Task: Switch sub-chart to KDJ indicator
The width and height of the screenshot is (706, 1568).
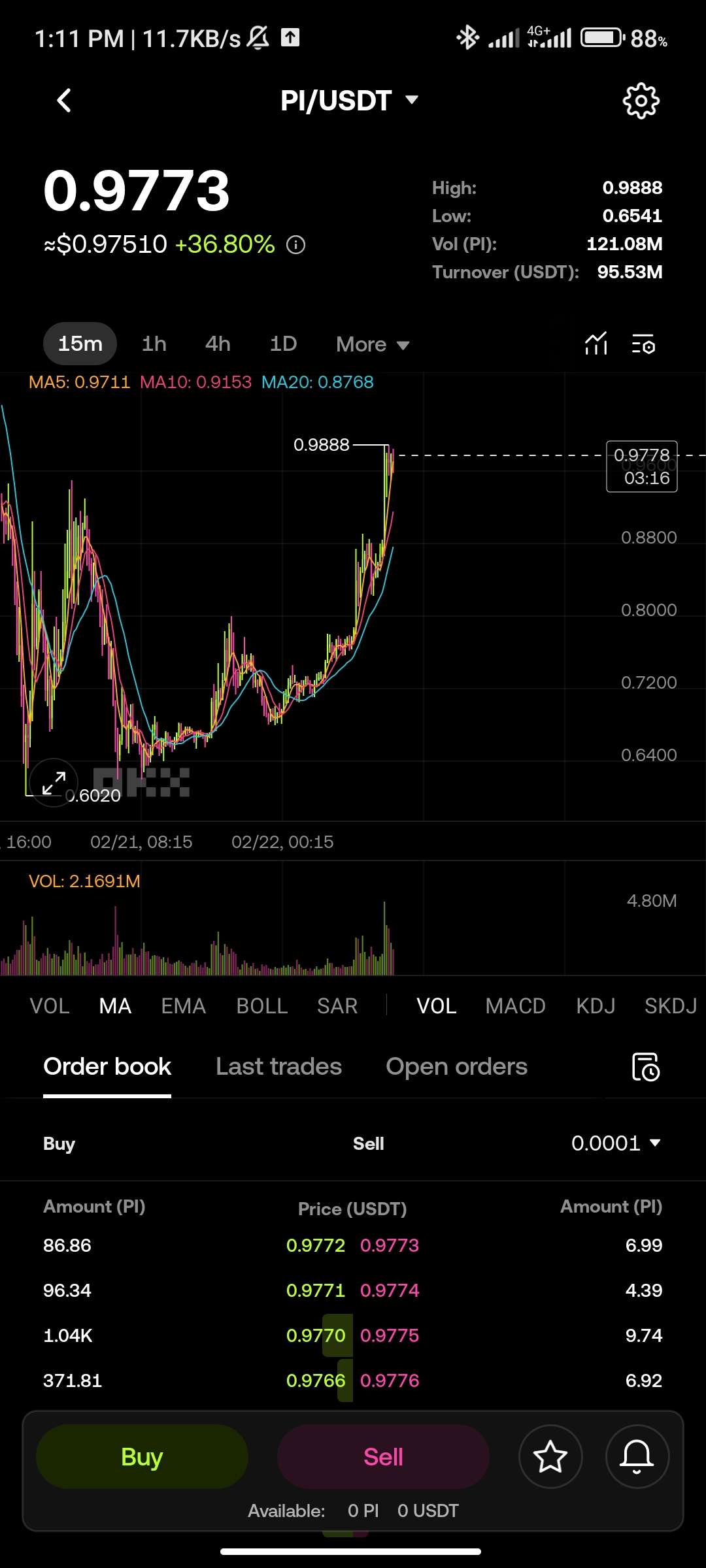Action: [x=596, y=1006]
